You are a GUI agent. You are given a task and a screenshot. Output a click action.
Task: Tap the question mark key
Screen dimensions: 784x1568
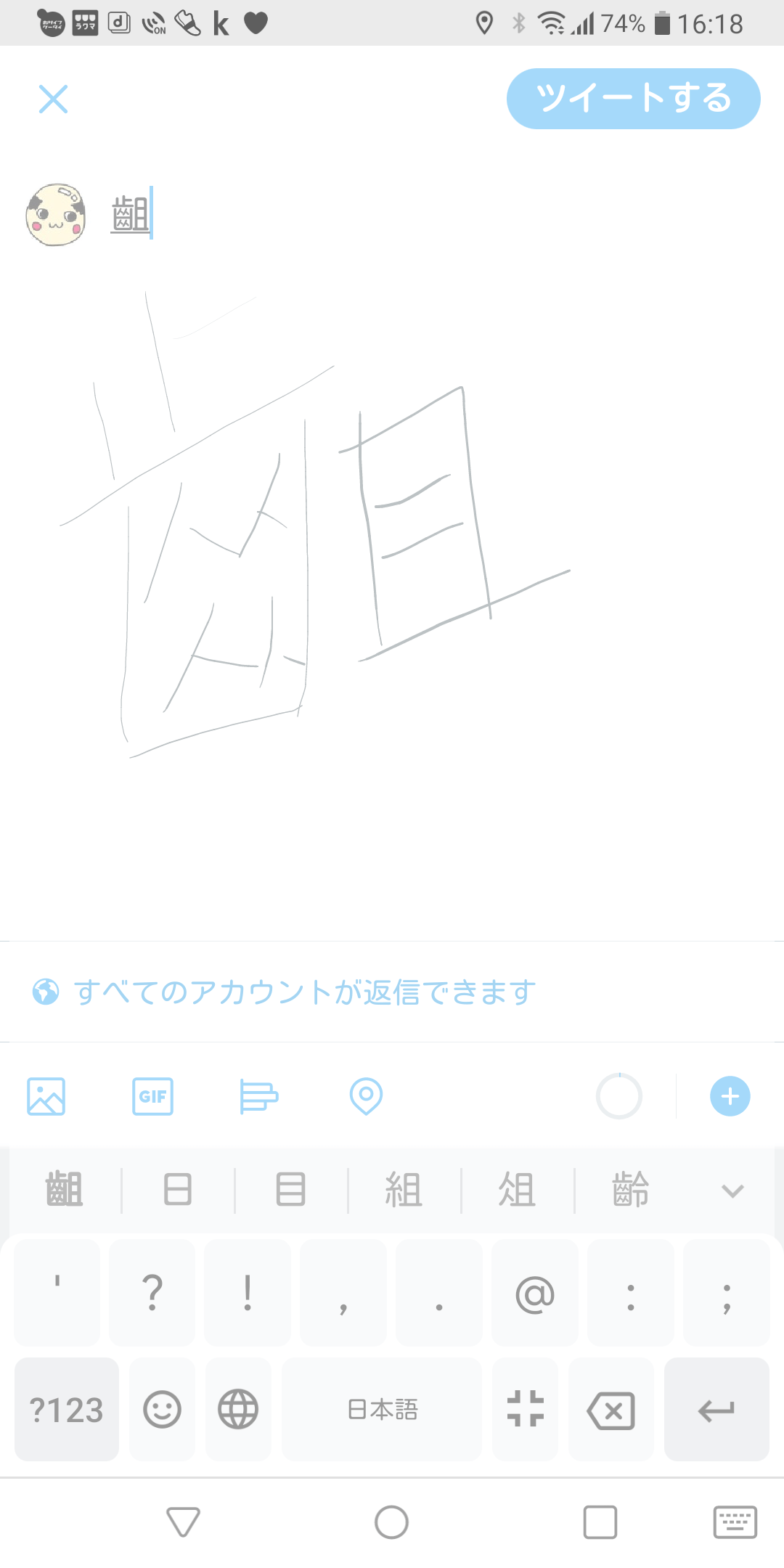coord(152,1293)
